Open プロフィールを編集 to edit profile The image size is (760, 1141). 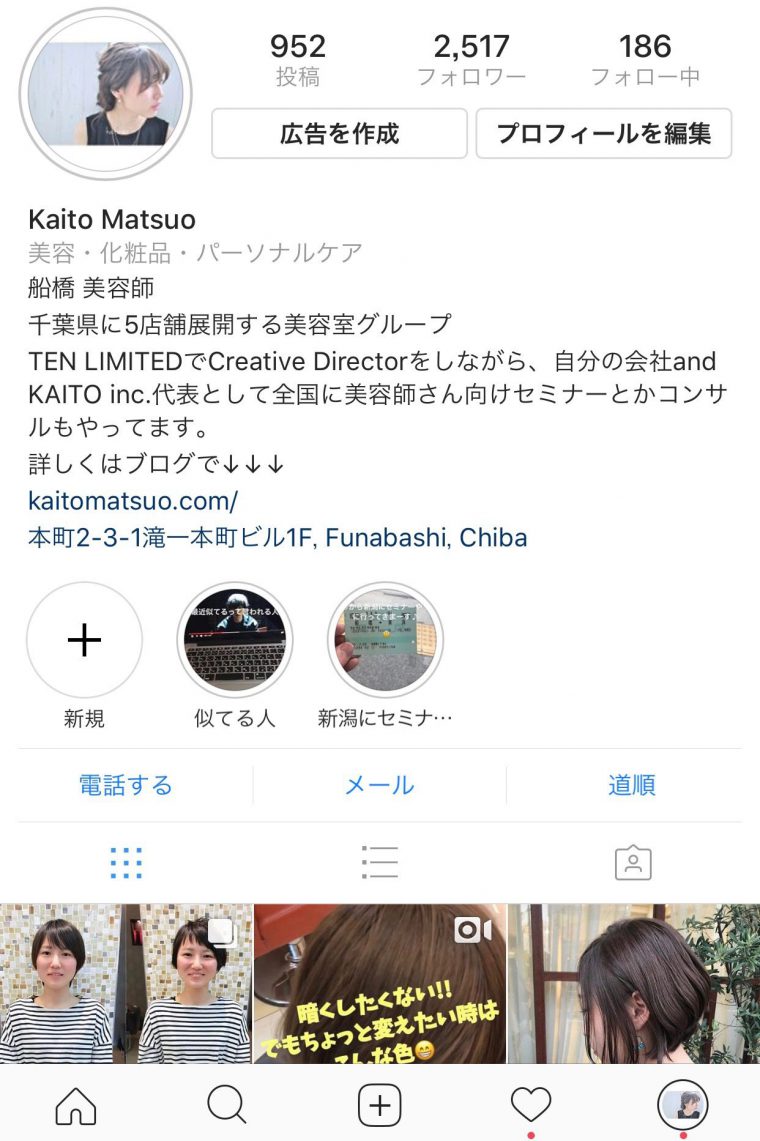603,134
